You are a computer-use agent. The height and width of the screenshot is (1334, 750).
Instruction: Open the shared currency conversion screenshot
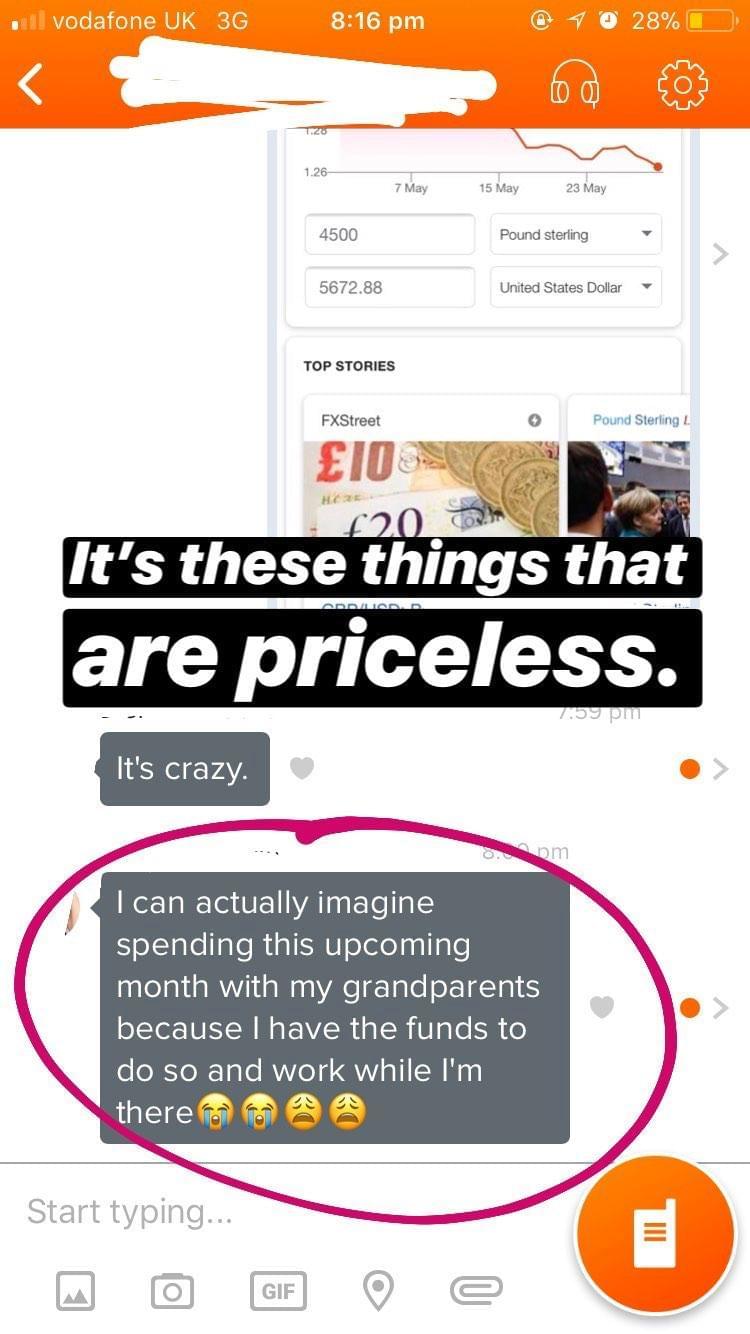(483, 330)
